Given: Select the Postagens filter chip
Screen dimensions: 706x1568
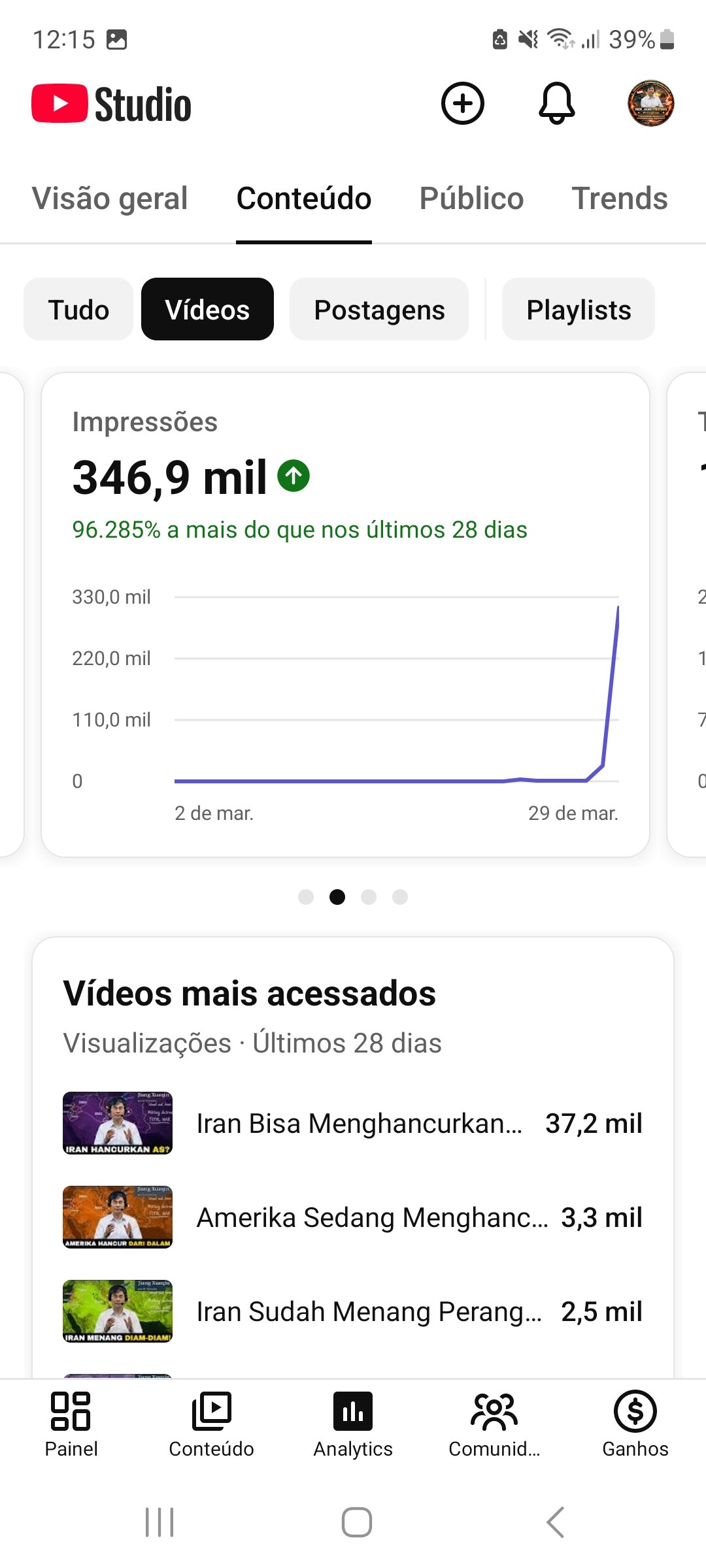Looking at the screenshot, I should pos(379,310).
